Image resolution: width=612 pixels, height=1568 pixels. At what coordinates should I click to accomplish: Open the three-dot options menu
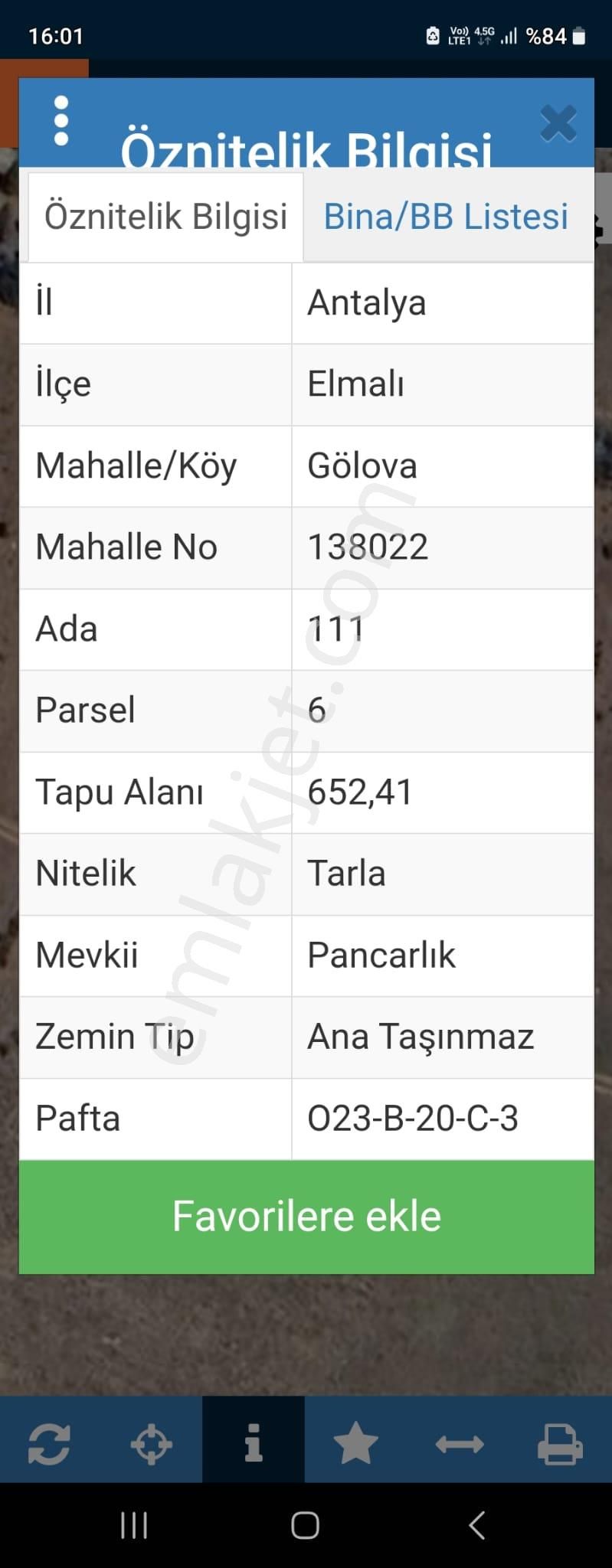point(60,119)
